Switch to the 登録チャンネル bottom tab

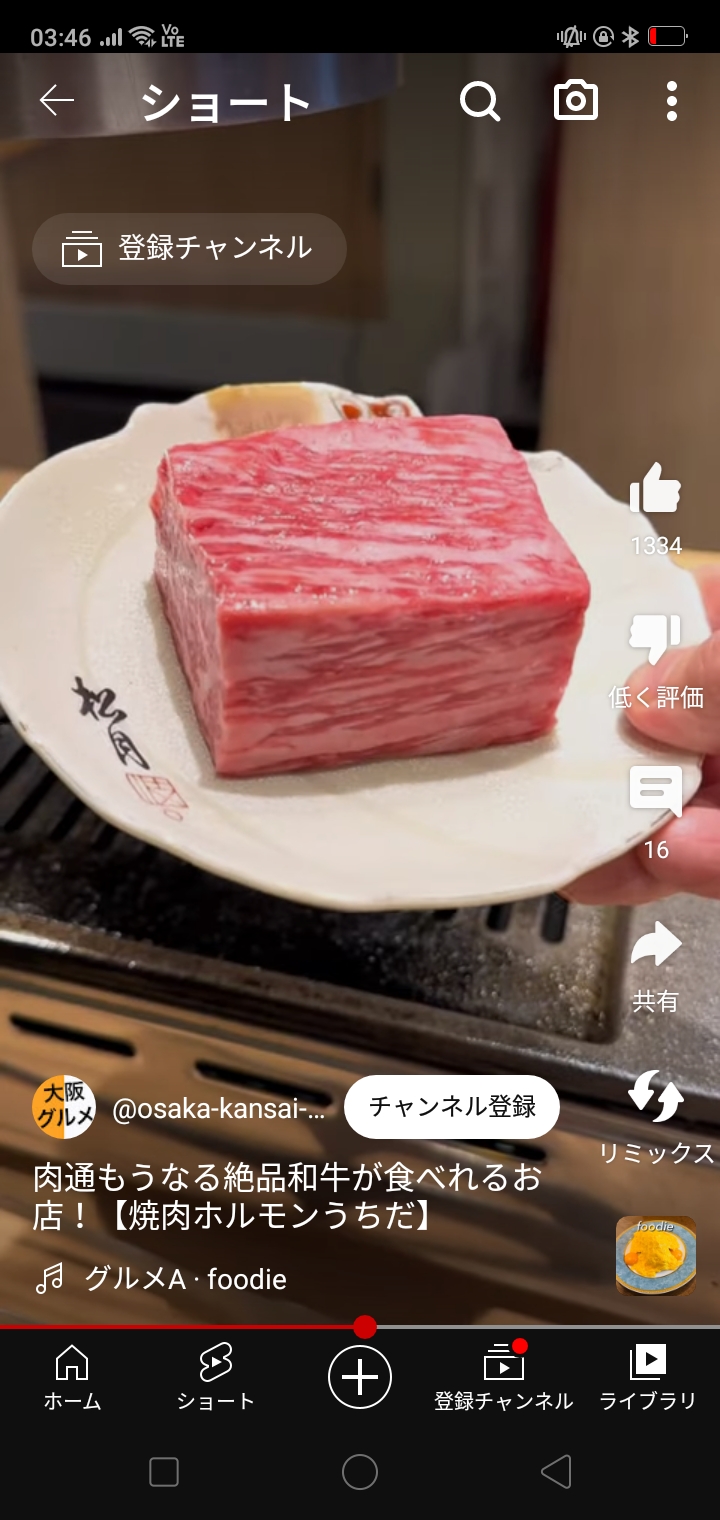(503, 1378)
